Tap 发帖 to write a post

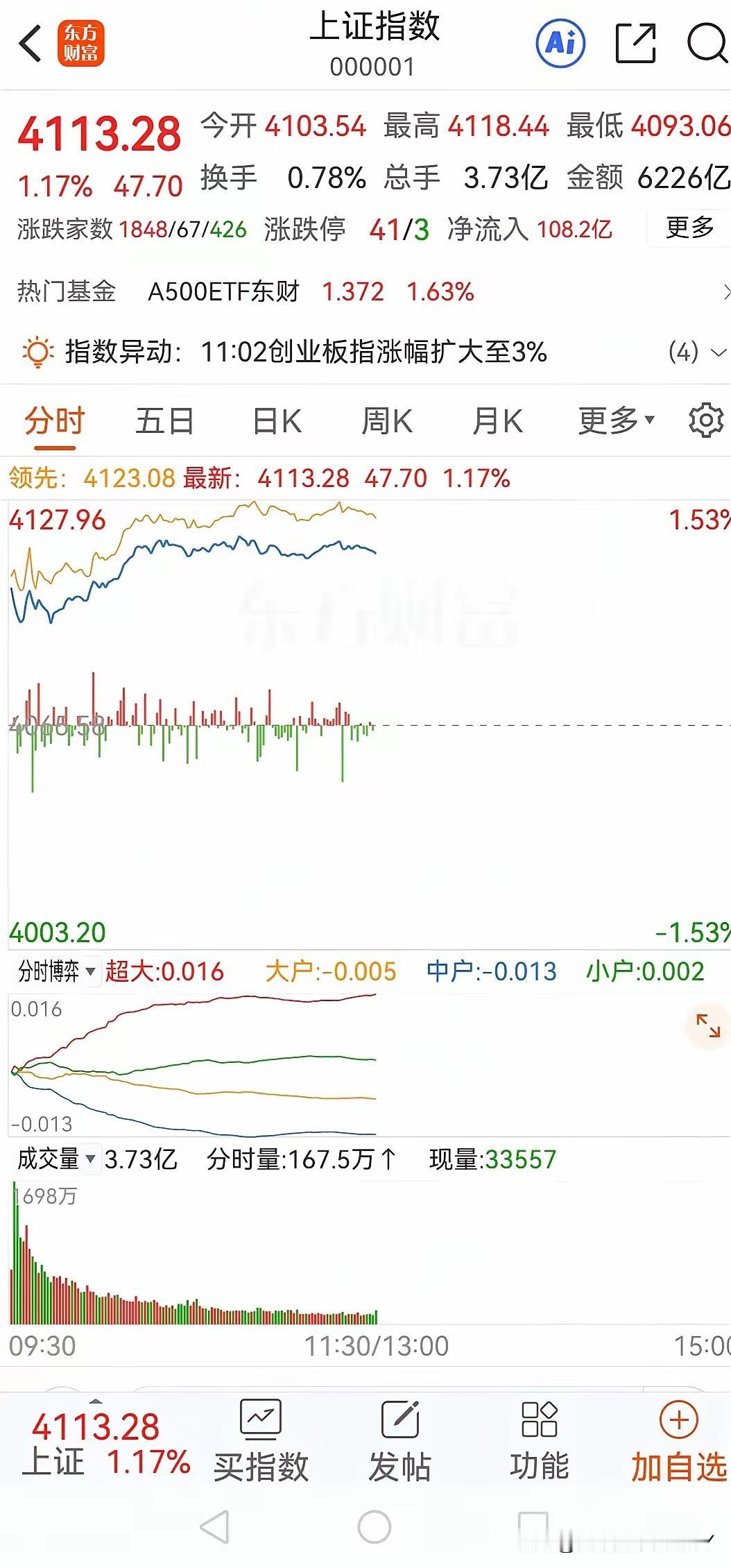coord(400,1442)
